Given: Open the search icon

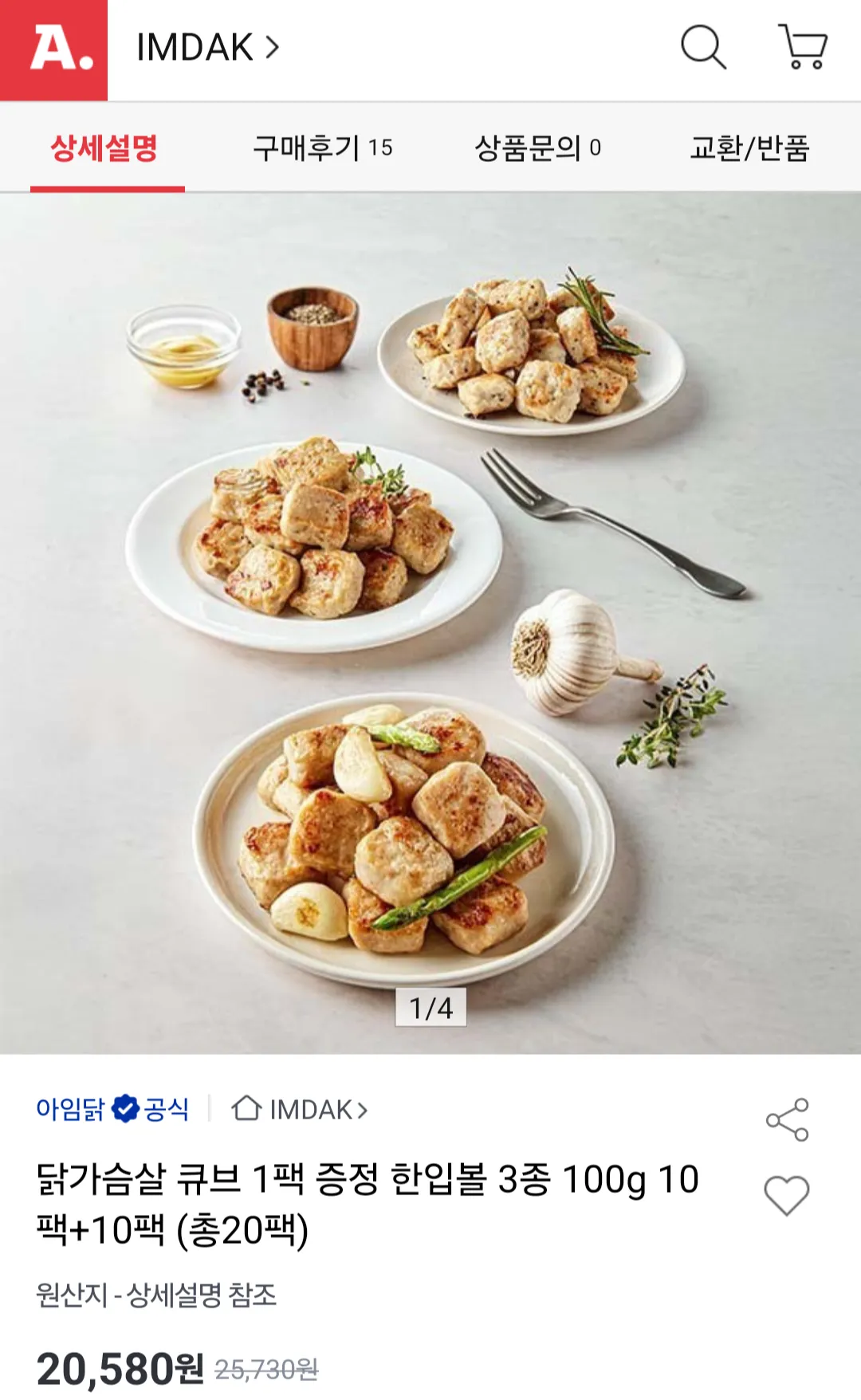Looking at the screenshot, I should tap(703, 48).
